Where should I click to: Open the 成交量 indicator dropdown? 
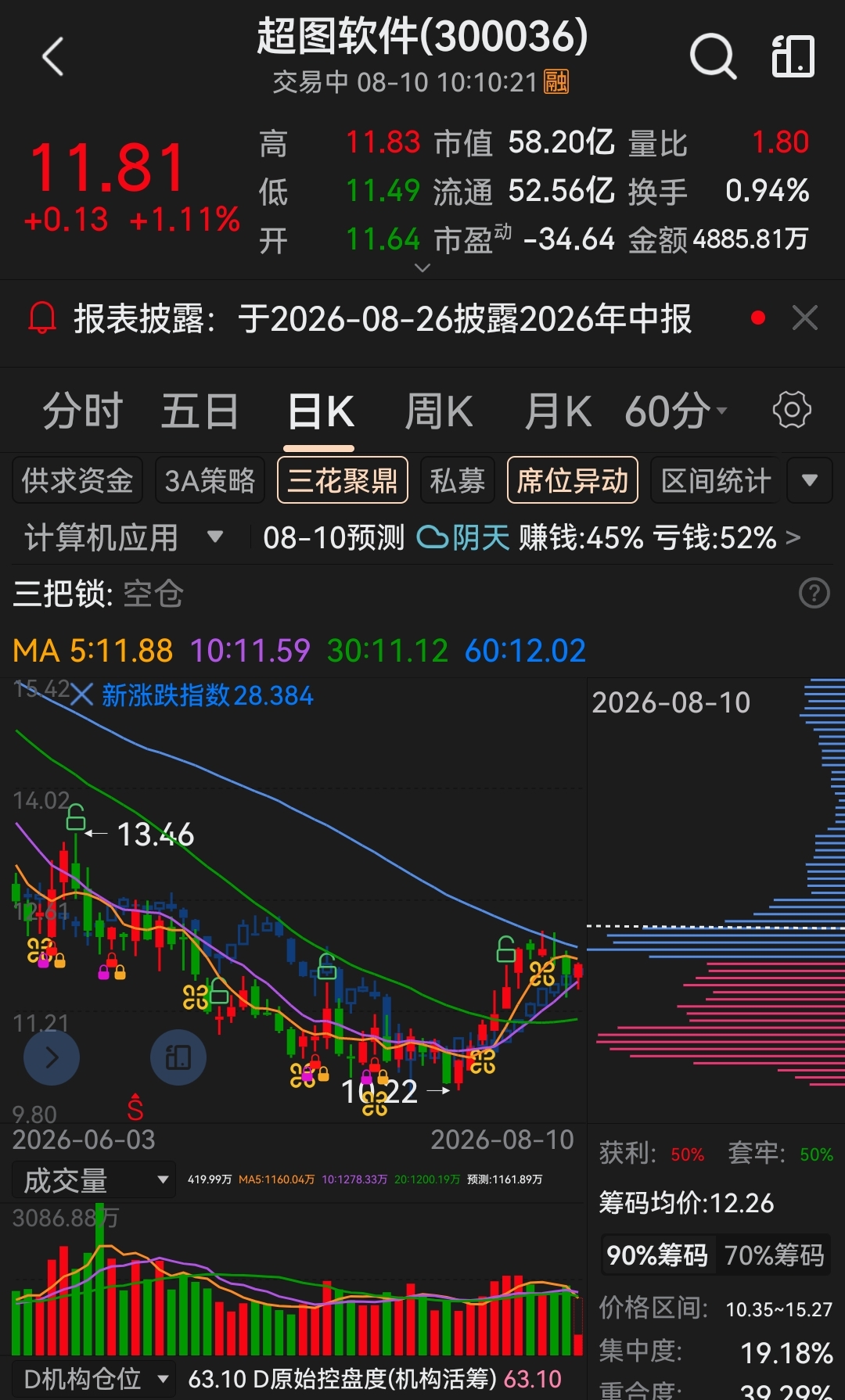click(x=95, y=1180)
